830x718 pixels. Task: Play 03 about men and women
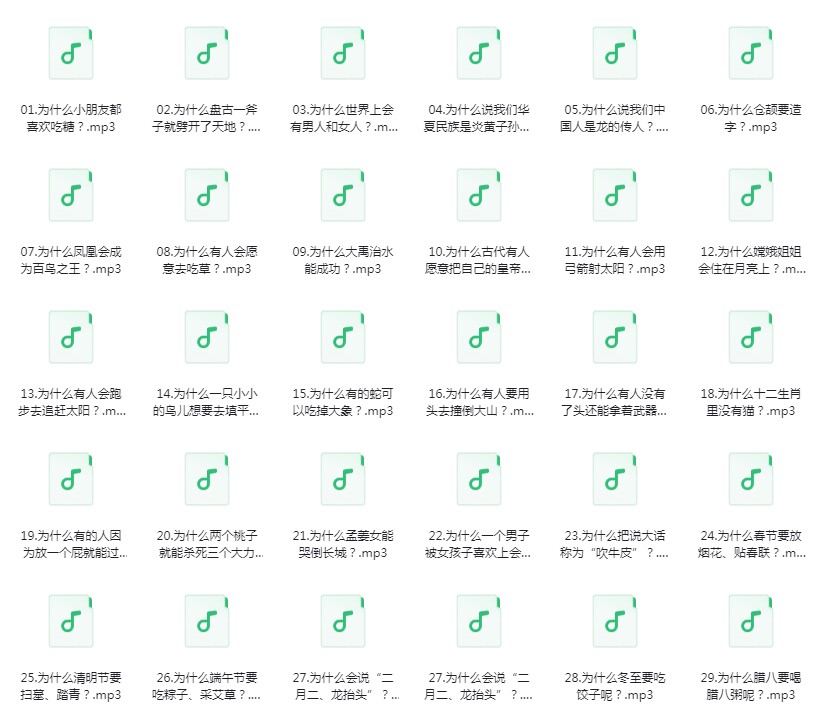point(343,53)
